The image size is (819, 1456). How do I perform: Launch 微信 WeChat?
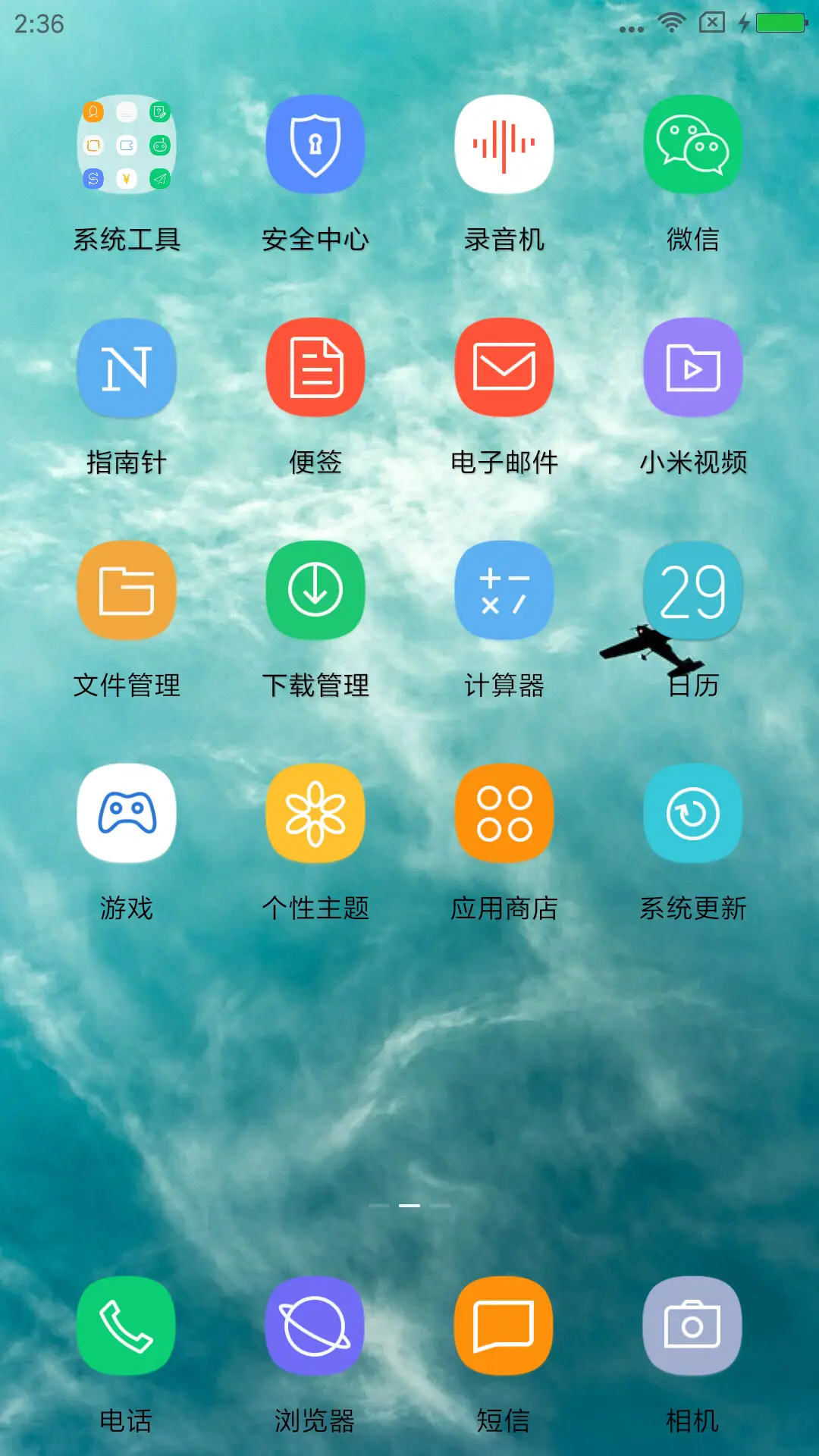[692, 146]
